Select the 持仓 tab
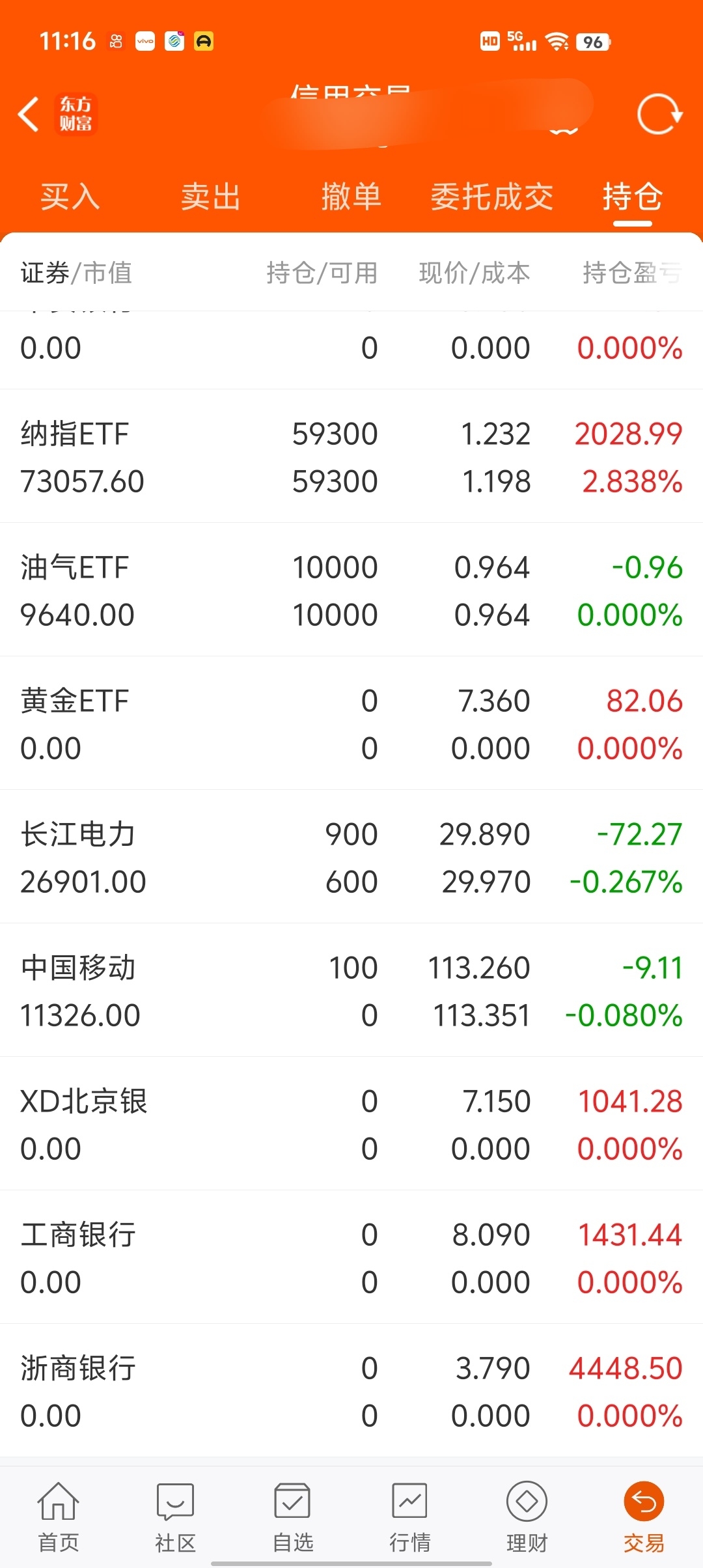Image resolution: width=703 pixels, height=1568 pixels. pos(633,197)
